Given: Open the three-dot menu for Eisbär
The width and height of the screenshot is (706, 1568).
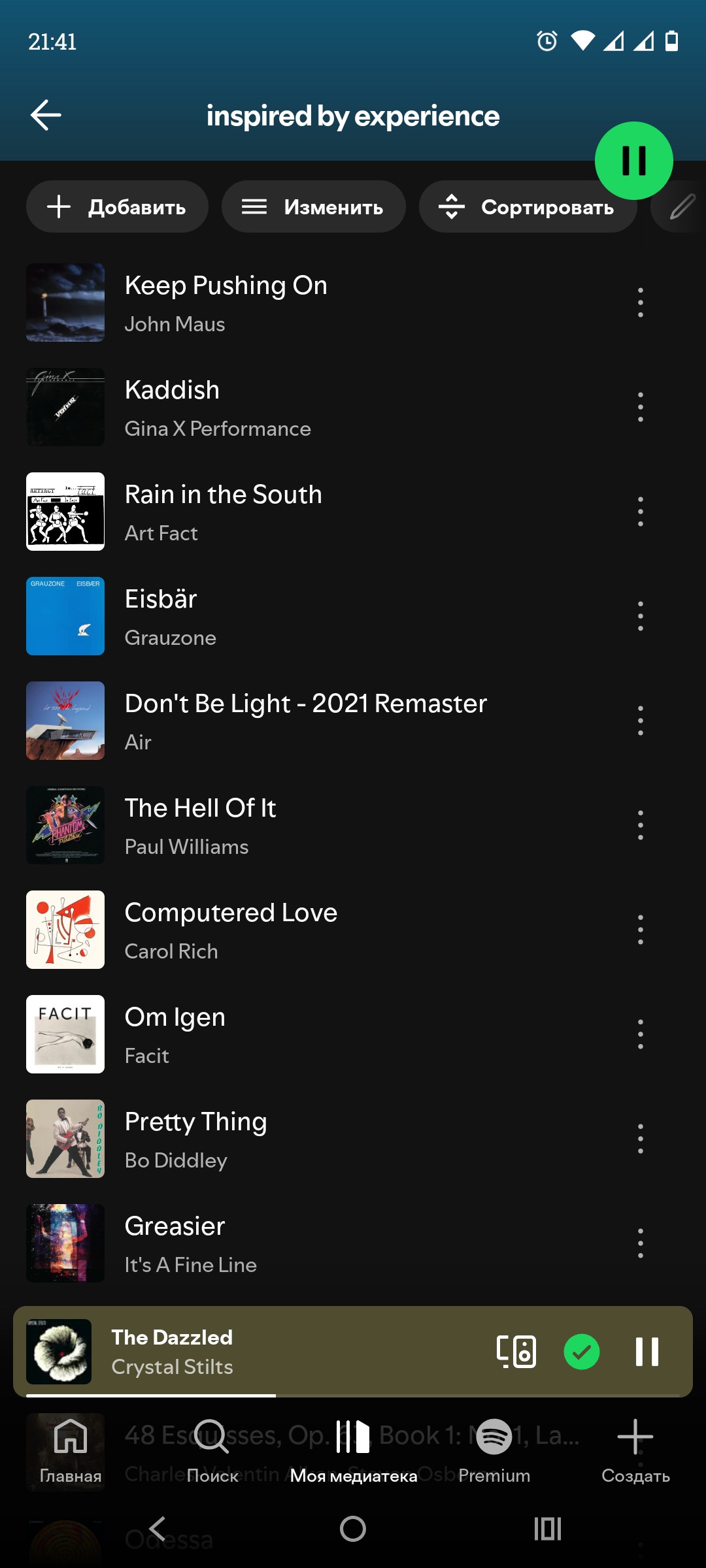Looking at the screenshot, I should pos(641,616).
